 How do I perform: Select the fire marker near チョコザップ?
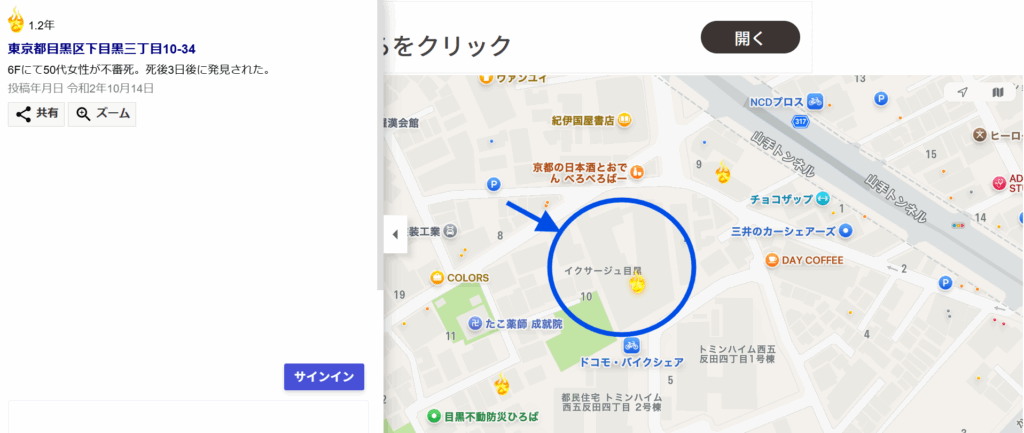722,174
